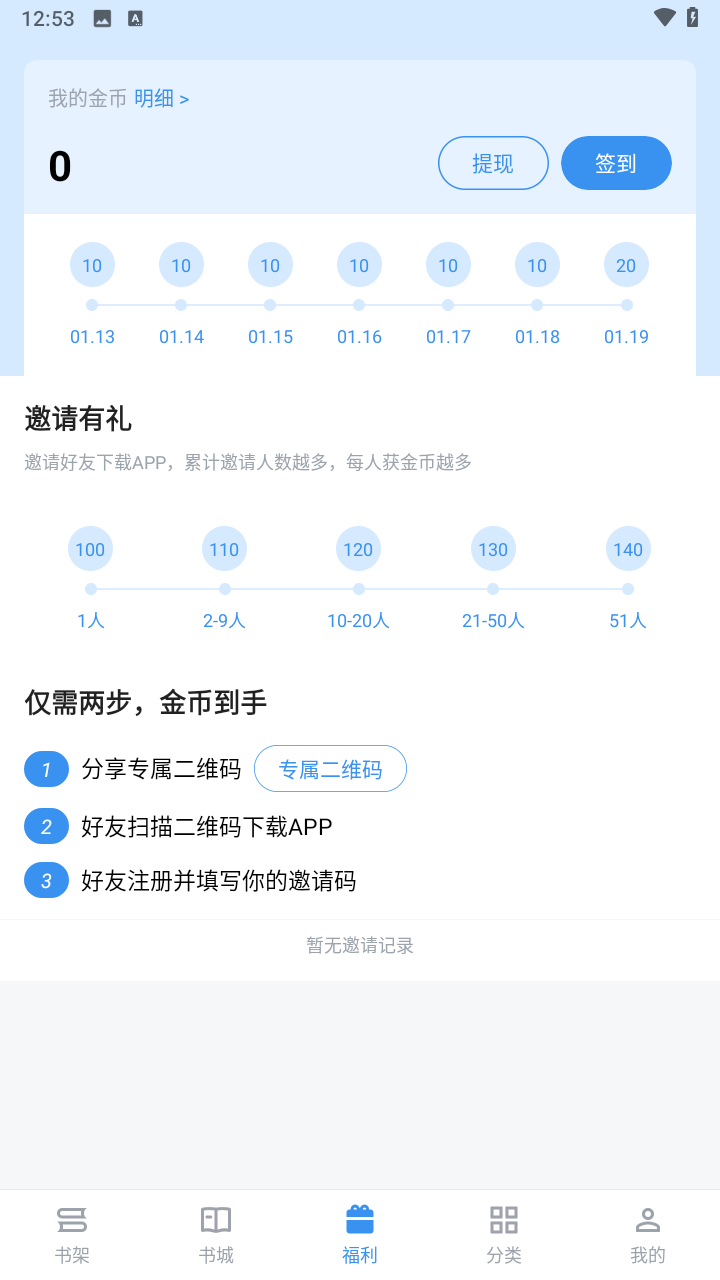
Task: Select the 福利 tab
Action: [x=360, y=1234]
